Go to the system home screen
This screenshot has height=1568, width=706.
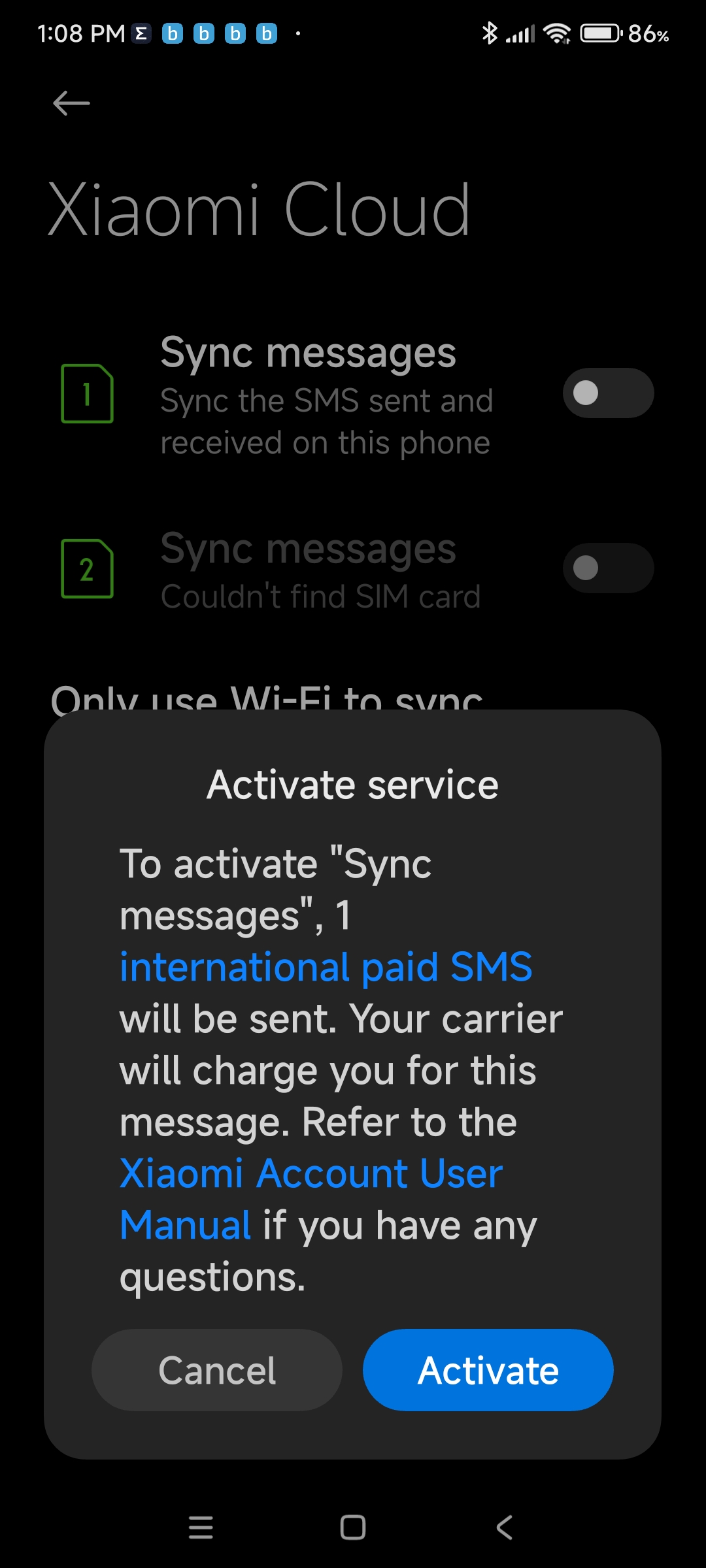(353, 1527)
